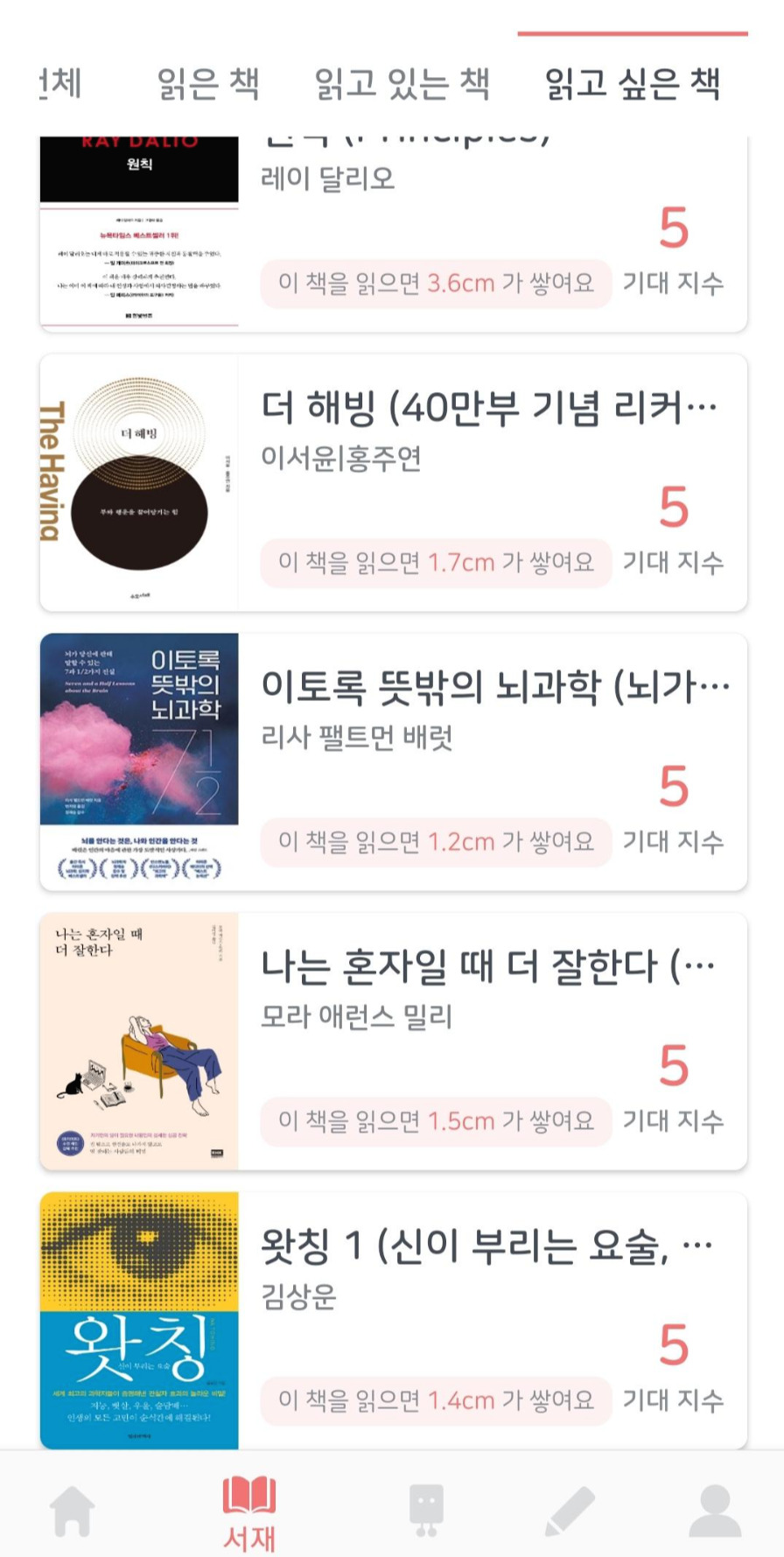Open the 이토록 뜻밖의 뇌과학 book card
The height and width of the screenshot is (1557, 784).
tap(394, 761)
